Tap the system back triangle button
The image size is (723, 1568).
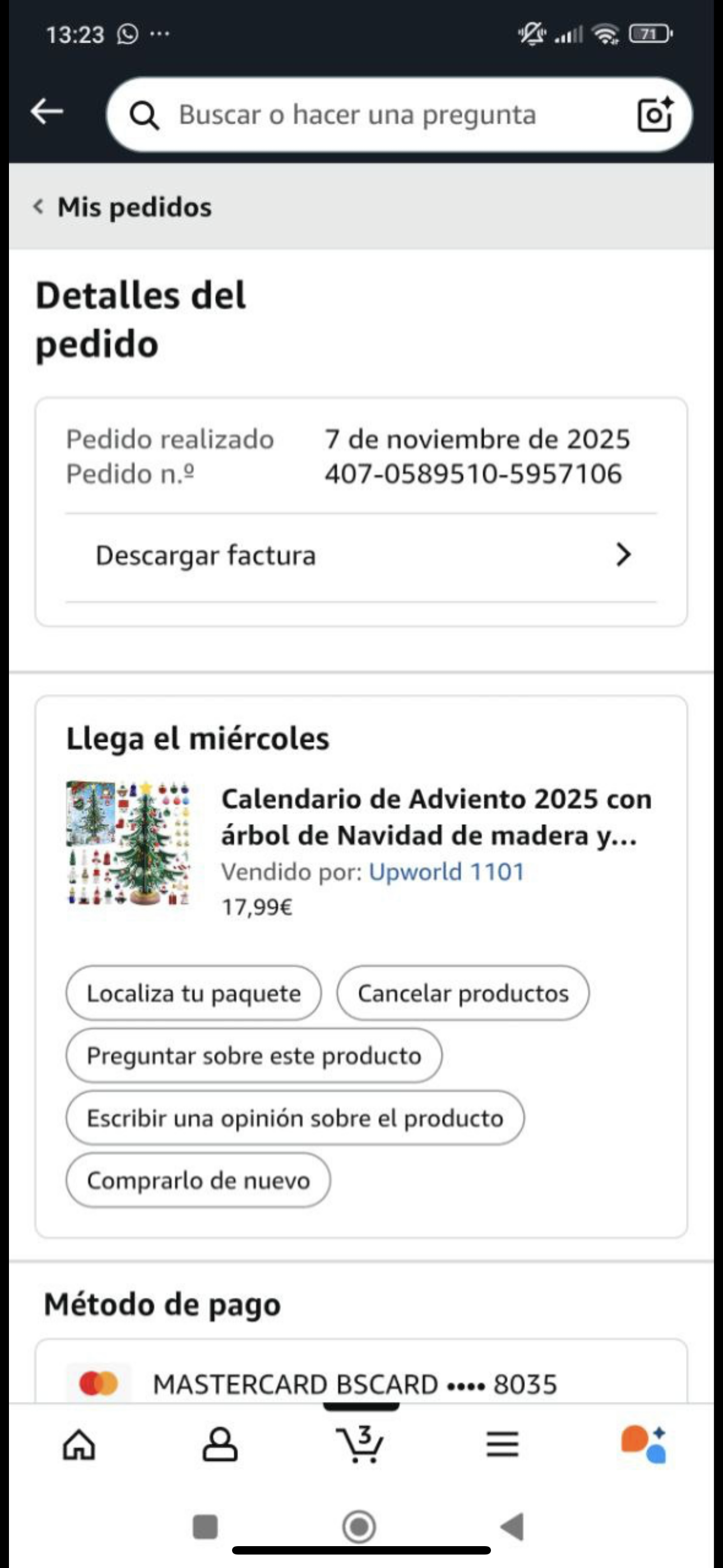coord(512,1526)
